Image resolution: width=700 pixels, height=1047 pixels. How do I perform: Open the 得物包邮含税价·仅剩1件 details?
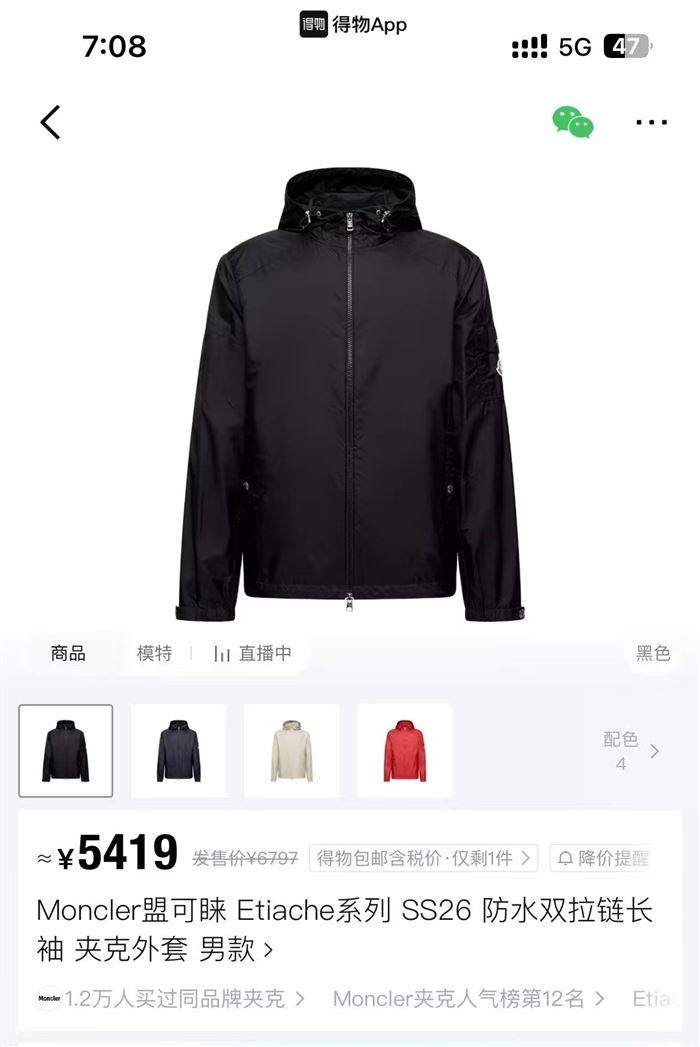(423, 858)
